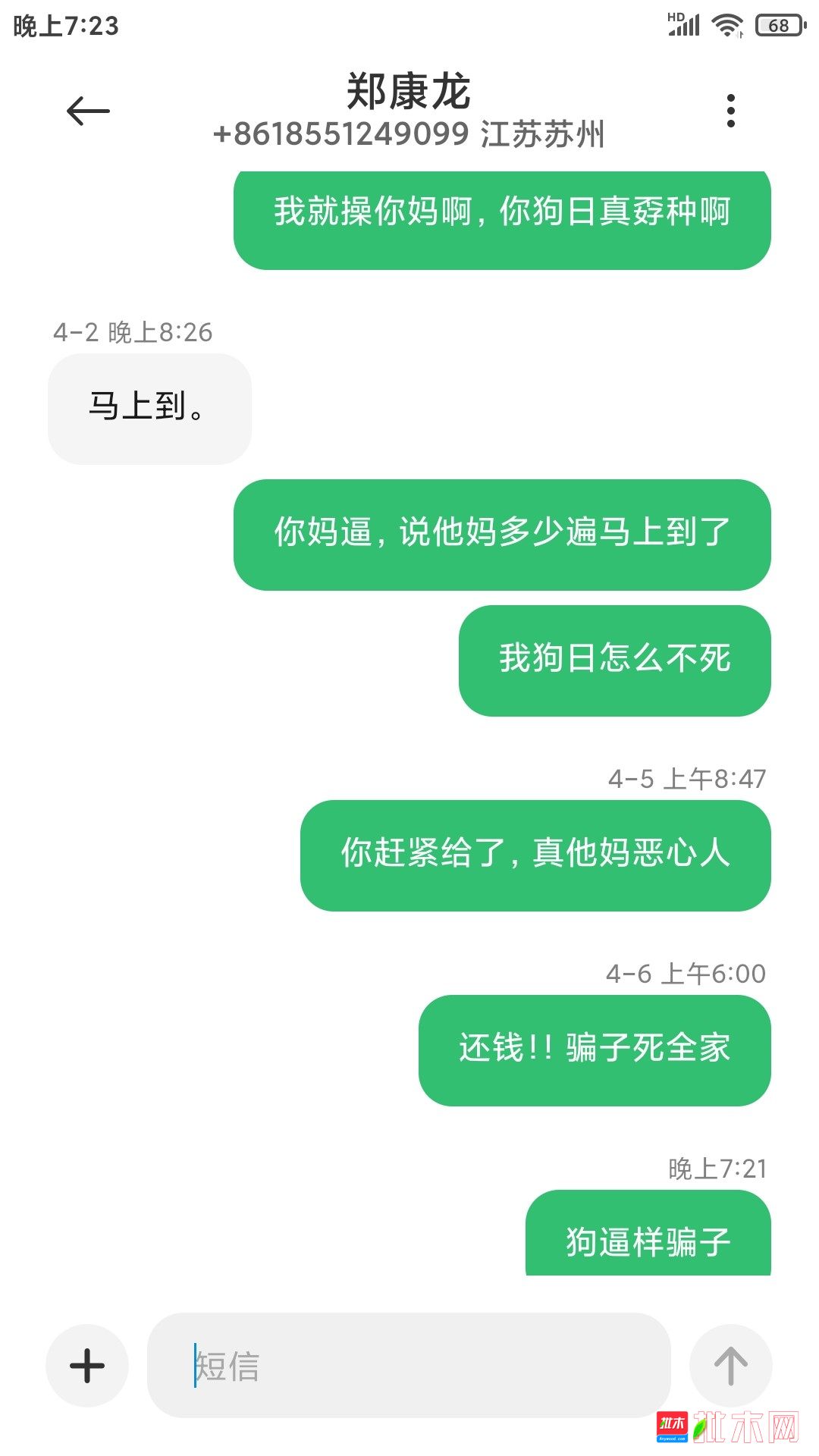Tap the plus attachment button
Screen dimensions: 819x1456
[87, 1366]
